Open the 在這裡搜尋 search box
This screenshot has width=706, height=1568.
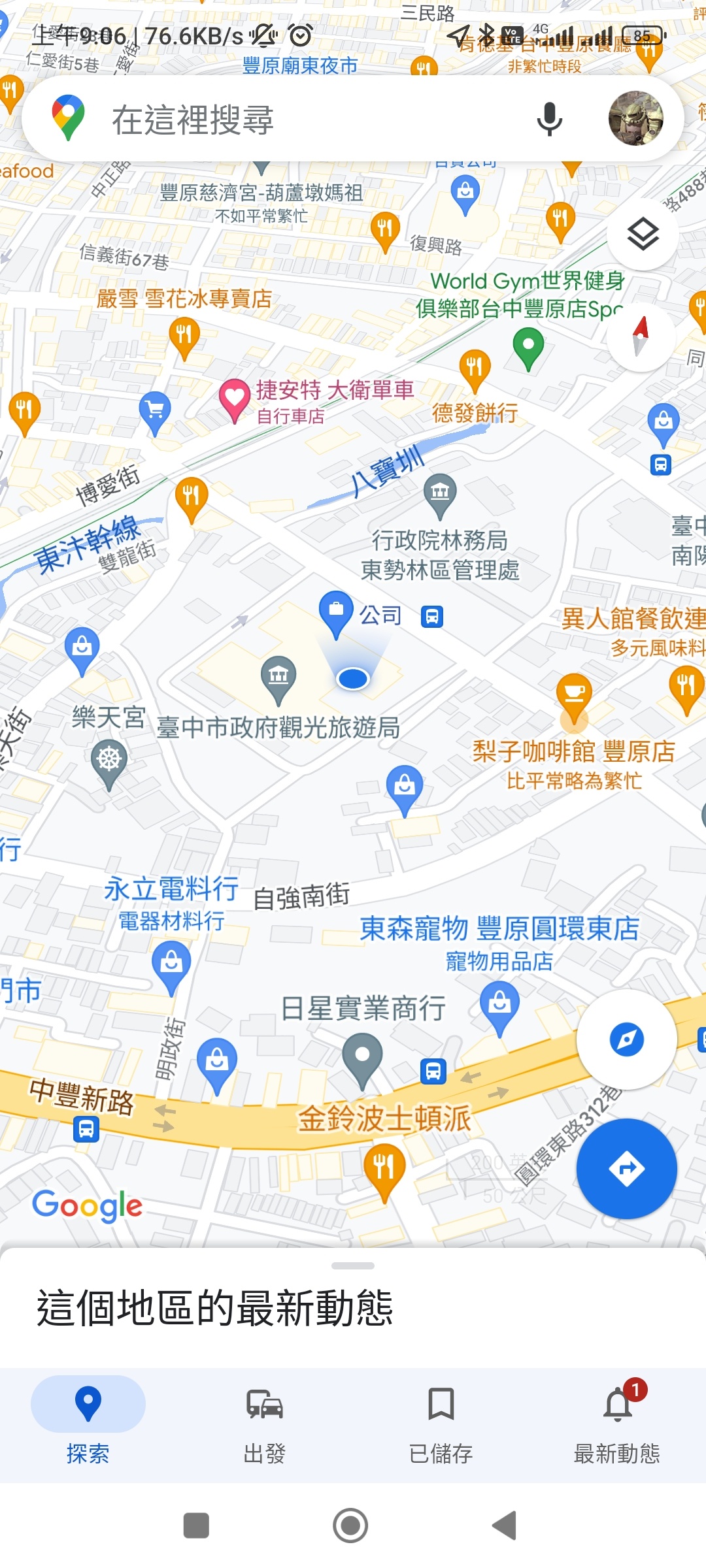click(x=294, y=120)
